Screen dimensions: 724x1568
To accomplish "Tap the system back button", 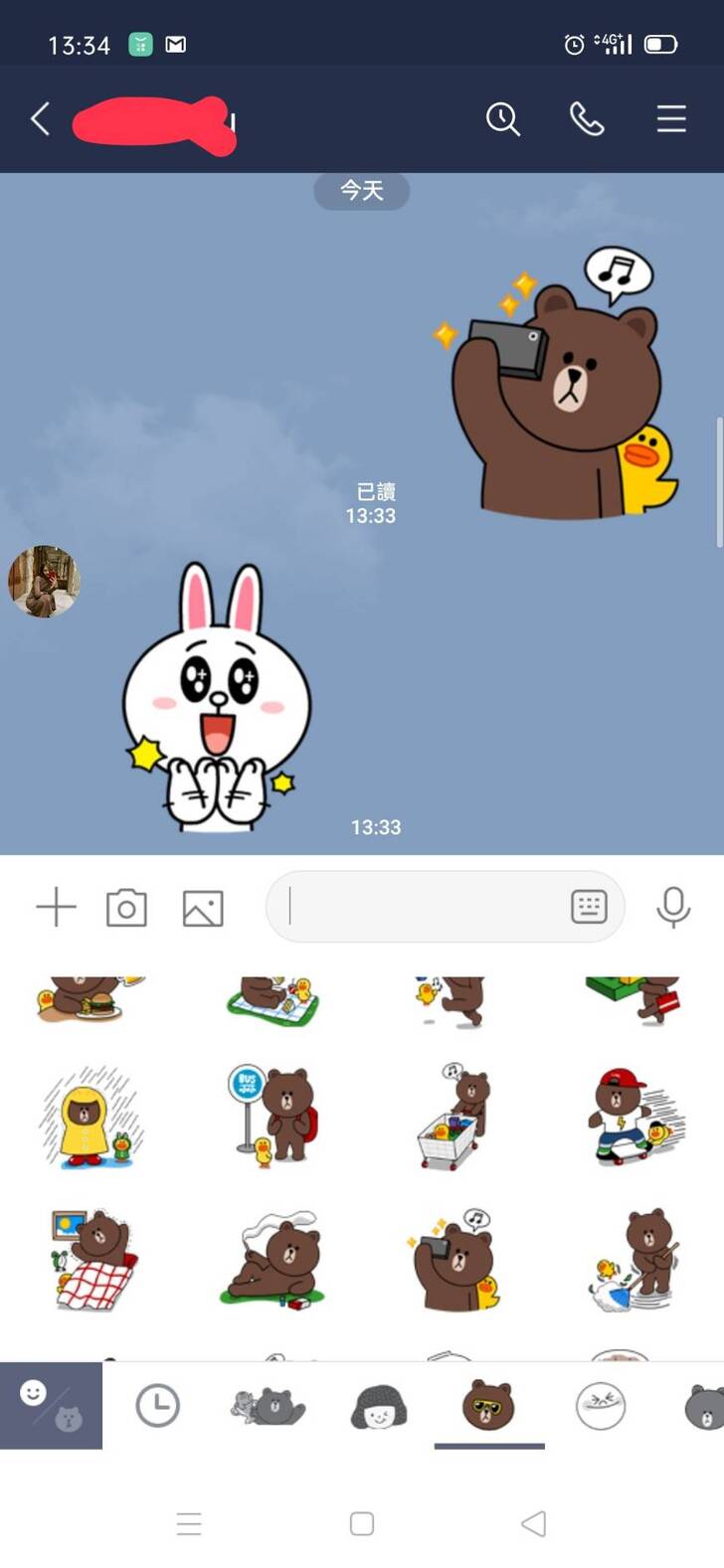I will (534, 1523).
